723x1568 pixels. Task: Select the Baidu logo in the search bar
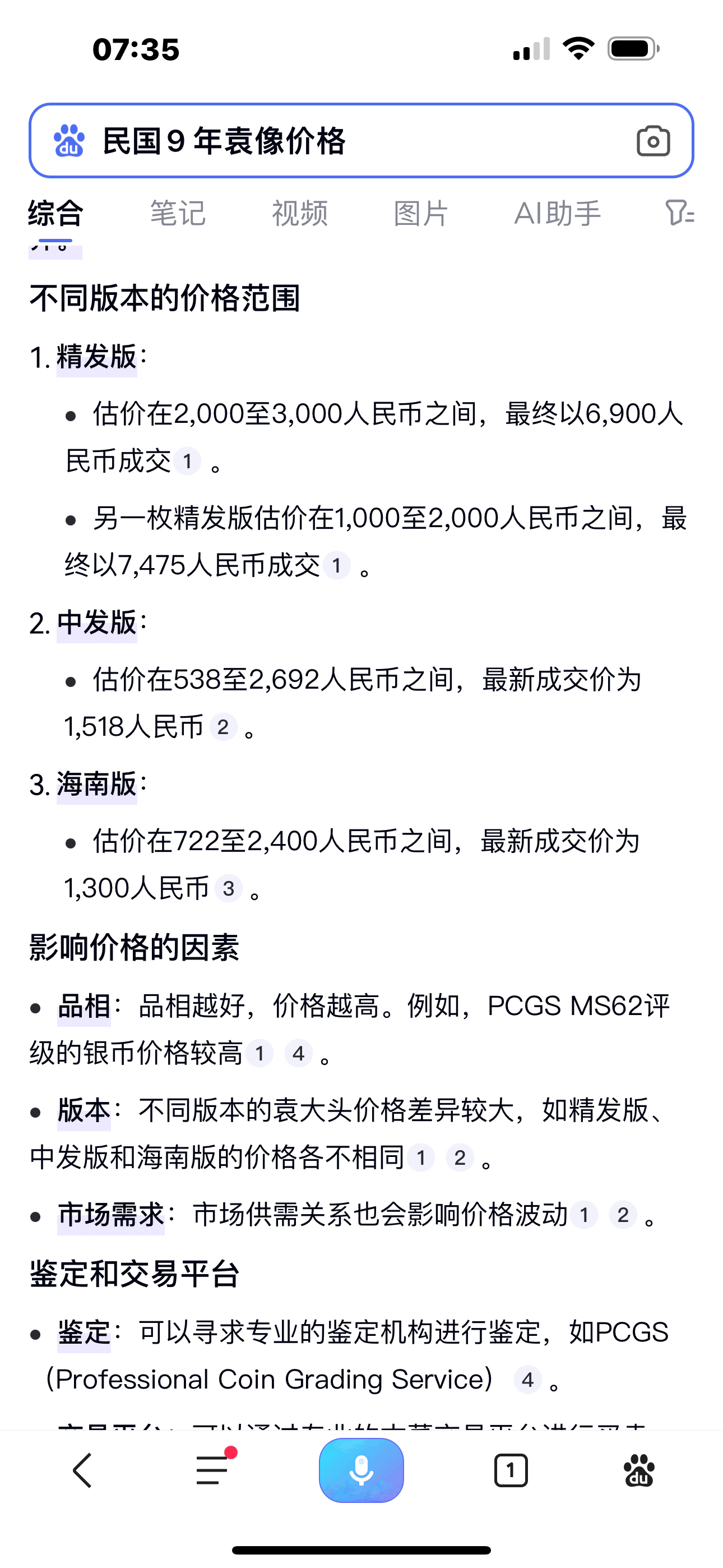tap(69, 140)
